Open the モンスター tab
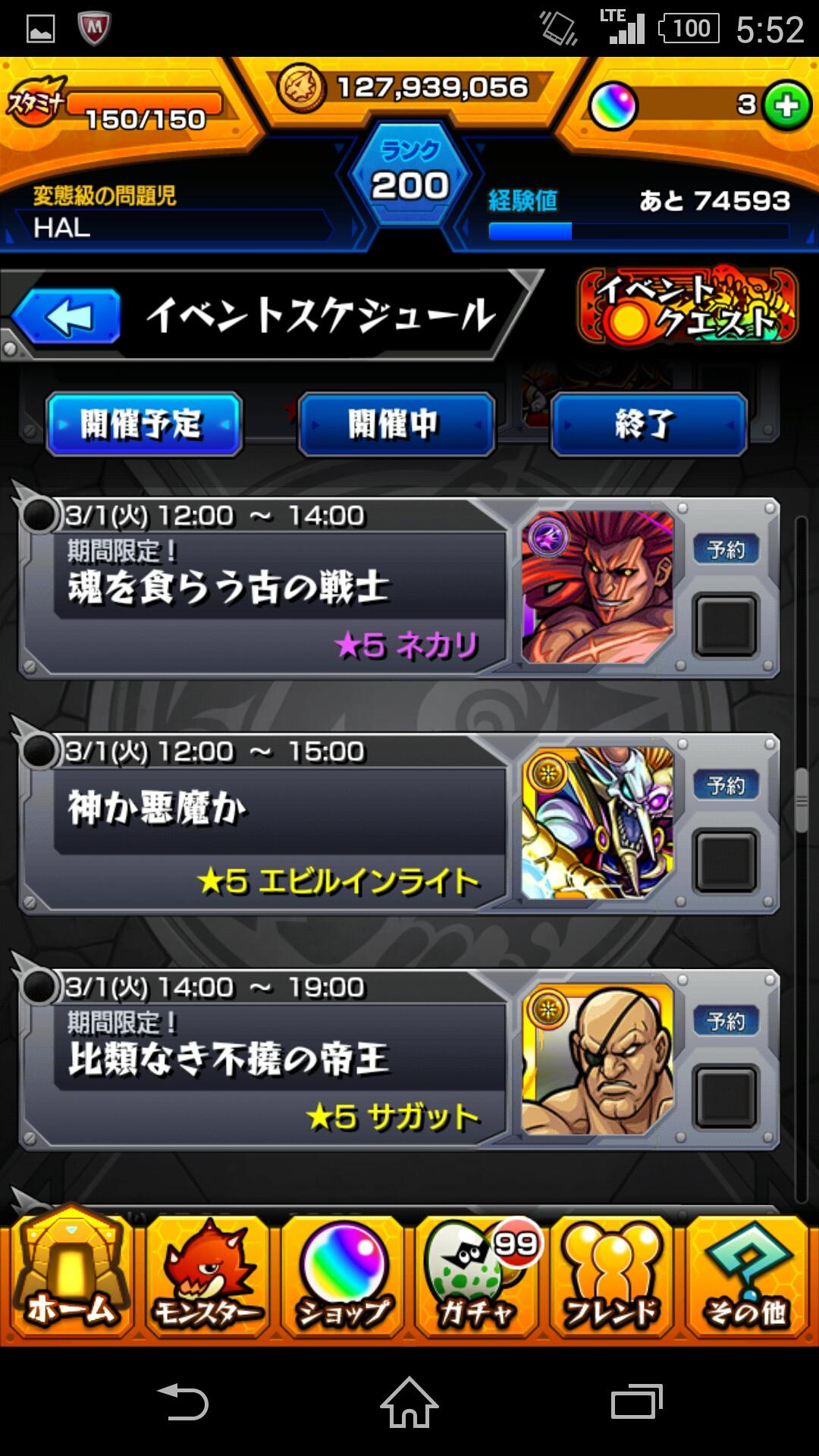 [x=206, y=1276]
